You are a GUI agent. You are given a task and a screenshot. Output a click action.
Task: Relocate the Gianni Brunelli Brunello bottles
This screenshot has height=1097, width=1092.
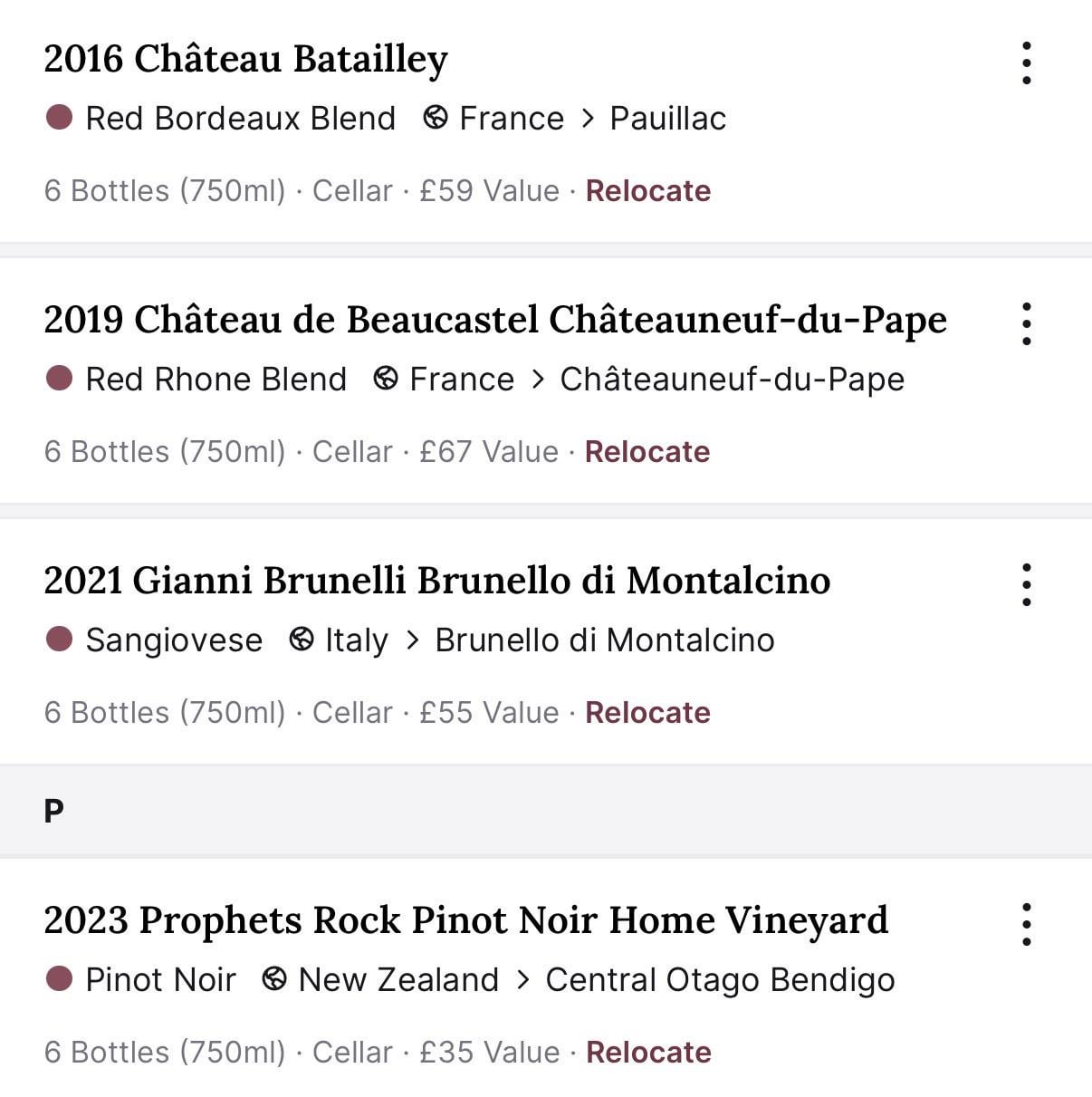[648, 713]
